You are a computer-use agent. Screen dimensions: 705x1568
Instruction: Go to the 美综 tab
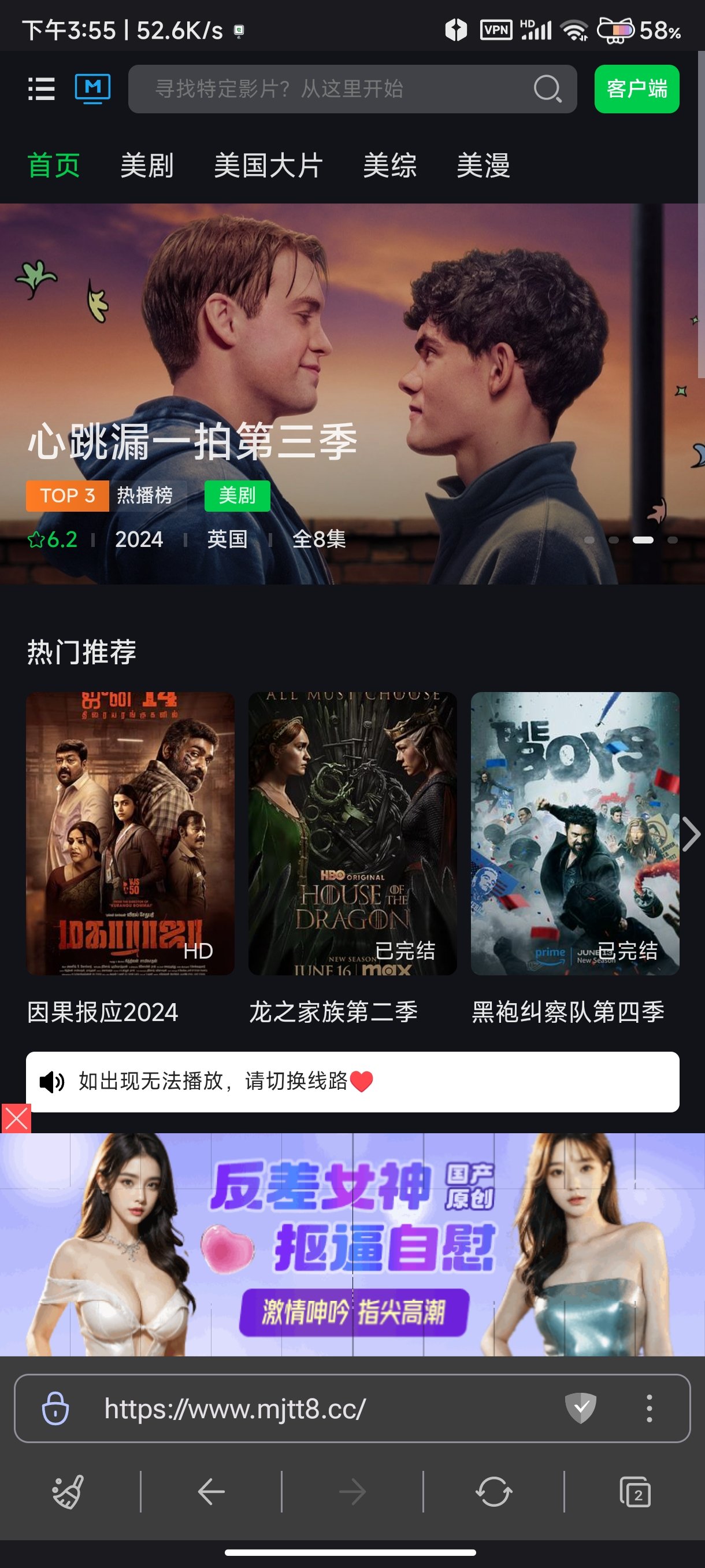pos(389,165)
